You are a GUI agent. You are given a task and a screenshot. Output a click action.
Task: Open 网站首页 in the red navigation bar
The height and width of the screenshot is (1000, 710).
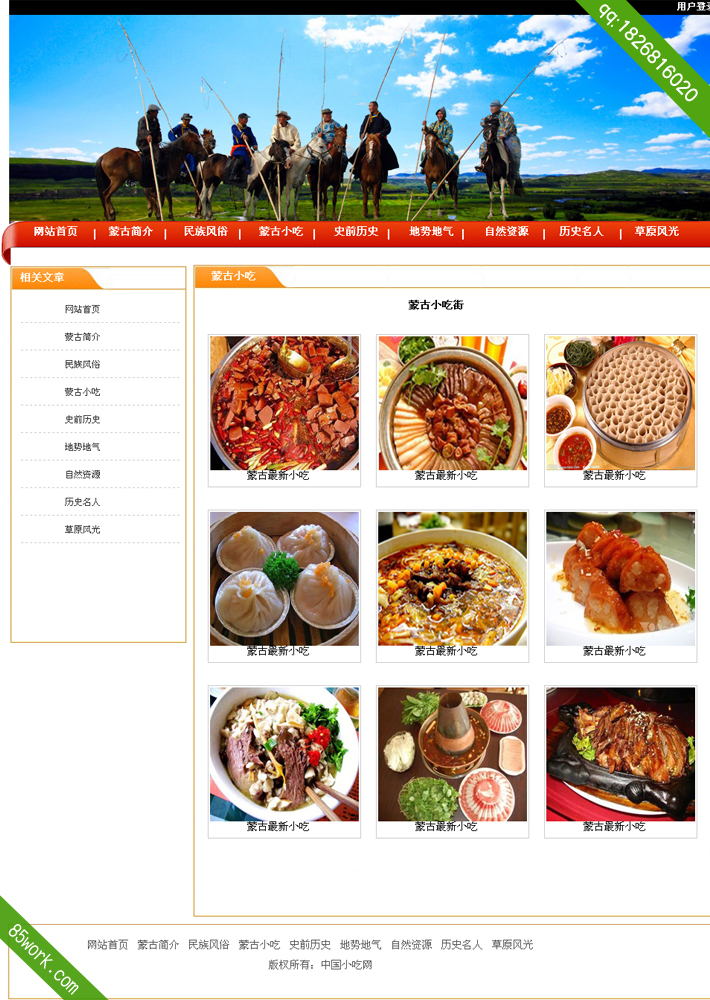[x=55, y=231]
